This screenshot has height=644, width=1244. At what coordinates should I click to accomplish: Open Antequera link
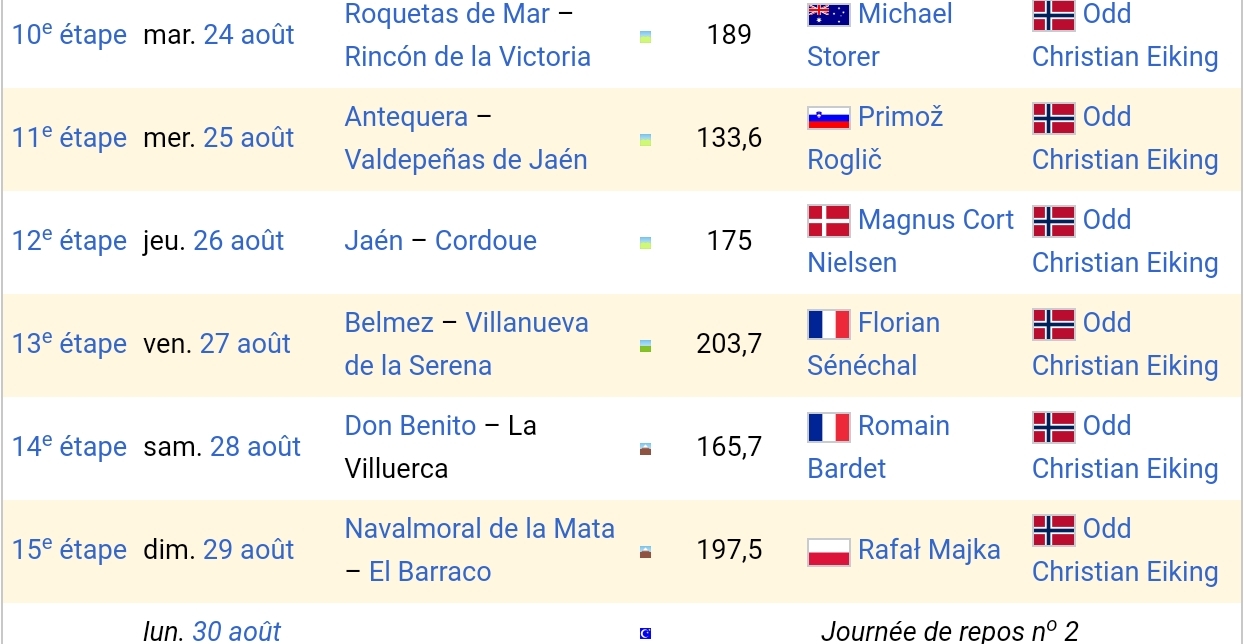click(x=406, y=117)
